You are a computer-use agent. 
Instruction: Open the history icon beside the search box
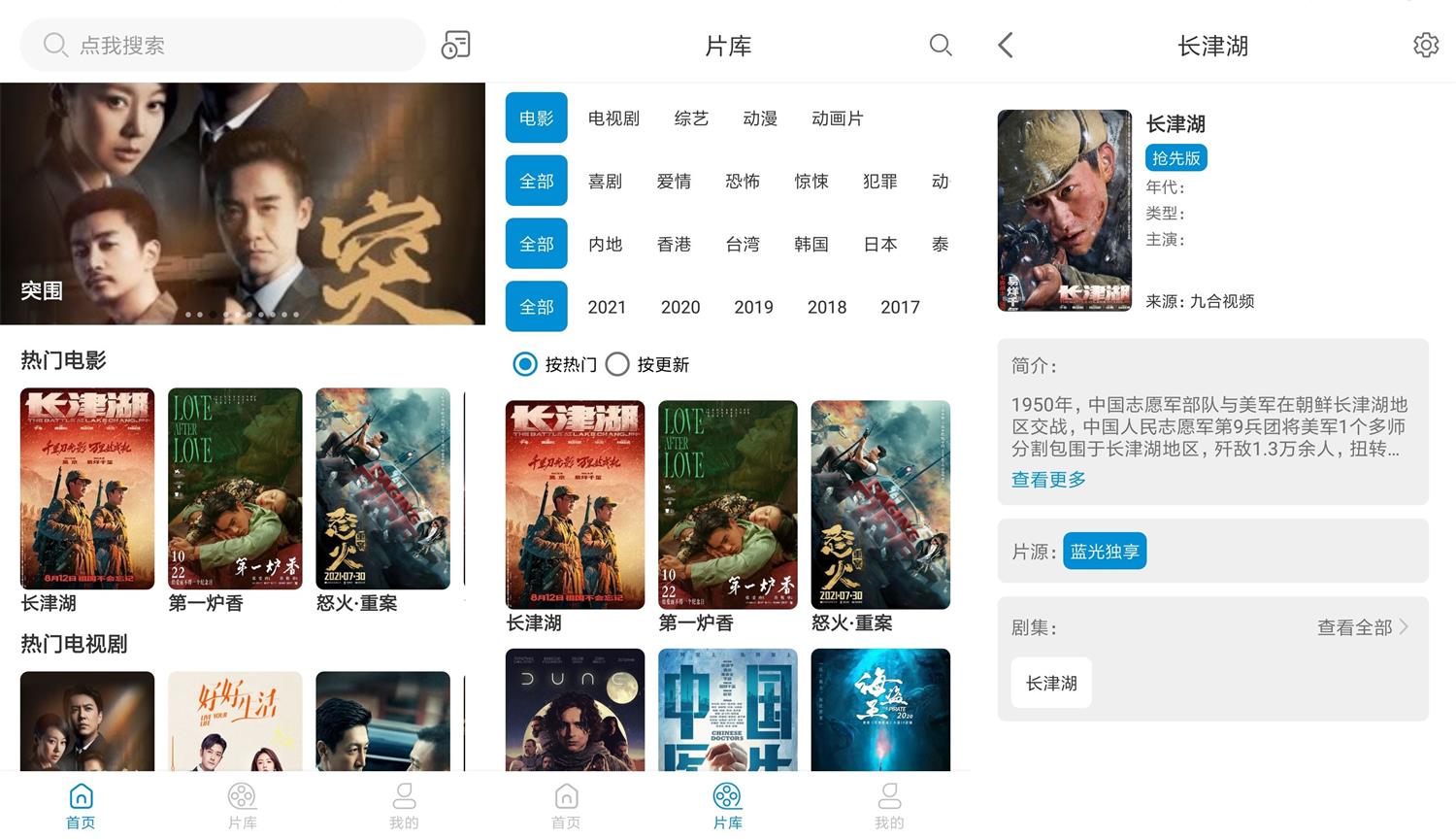pyautogui.click(x=455, y=45)
